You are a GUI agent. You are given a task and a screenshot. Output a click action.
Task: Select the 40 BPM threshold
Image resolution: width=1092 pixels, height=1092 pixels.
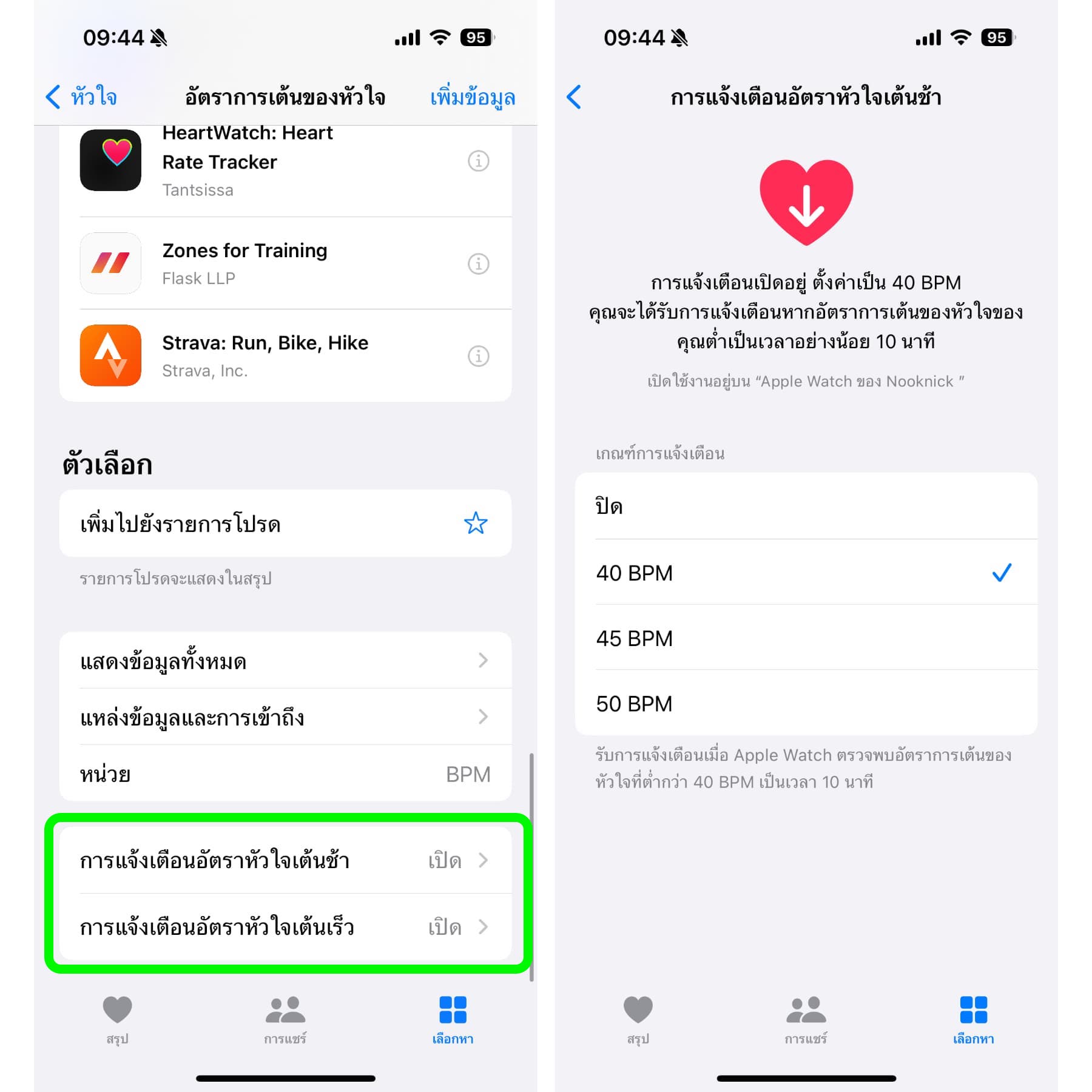[x=806, y=573]
